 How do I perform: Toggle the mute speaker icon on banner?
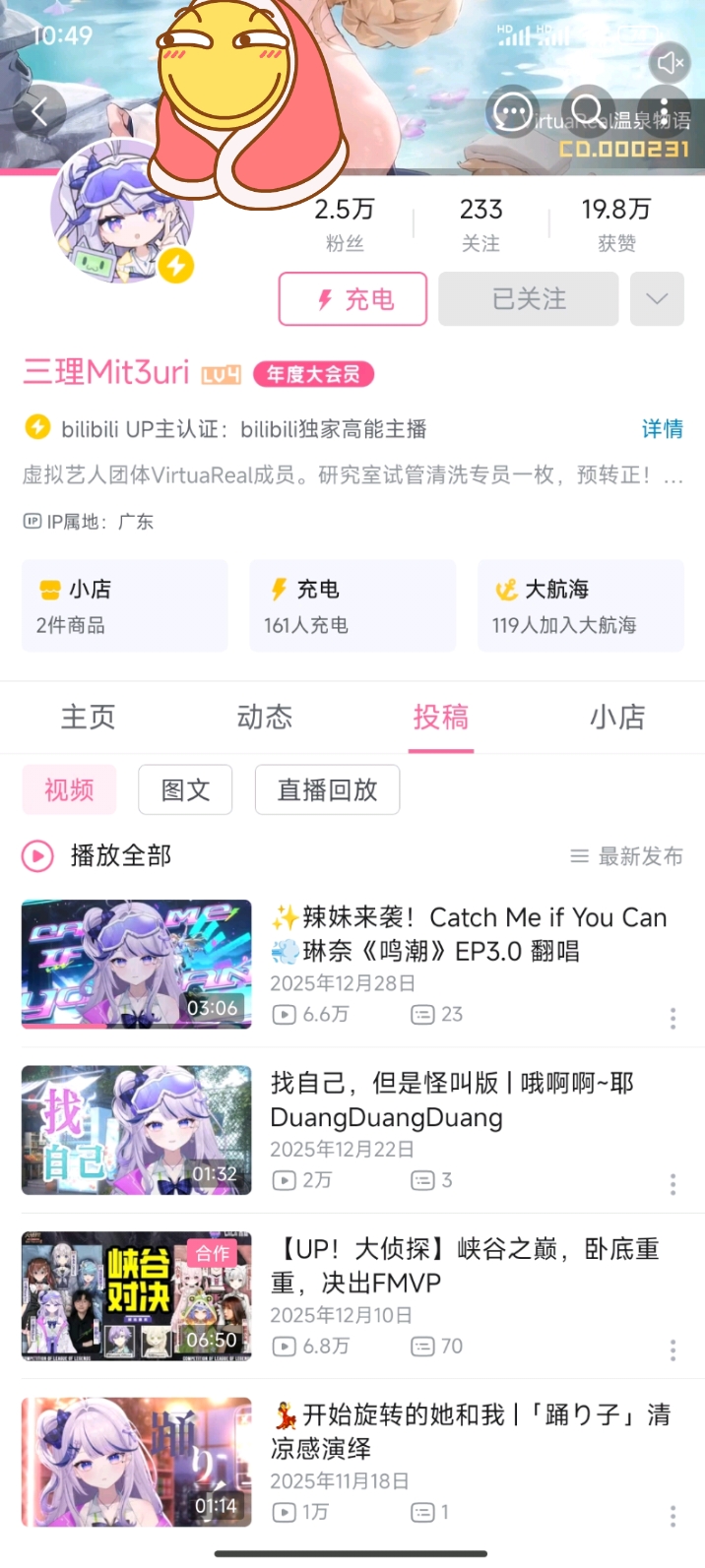pyautogui.click(x=671, y=63)
